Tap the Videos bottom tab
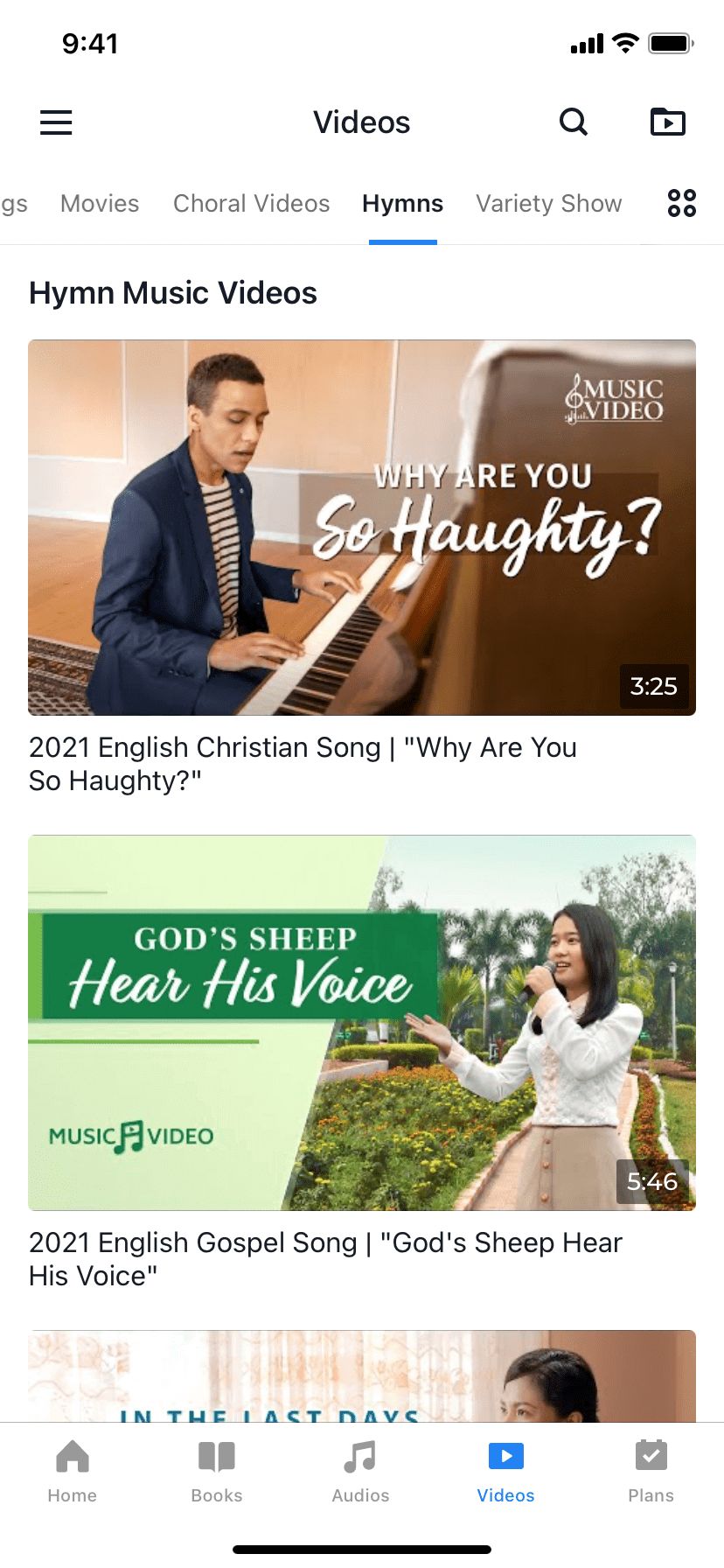Screen dimensions: 724x1568 [505, 1472]
